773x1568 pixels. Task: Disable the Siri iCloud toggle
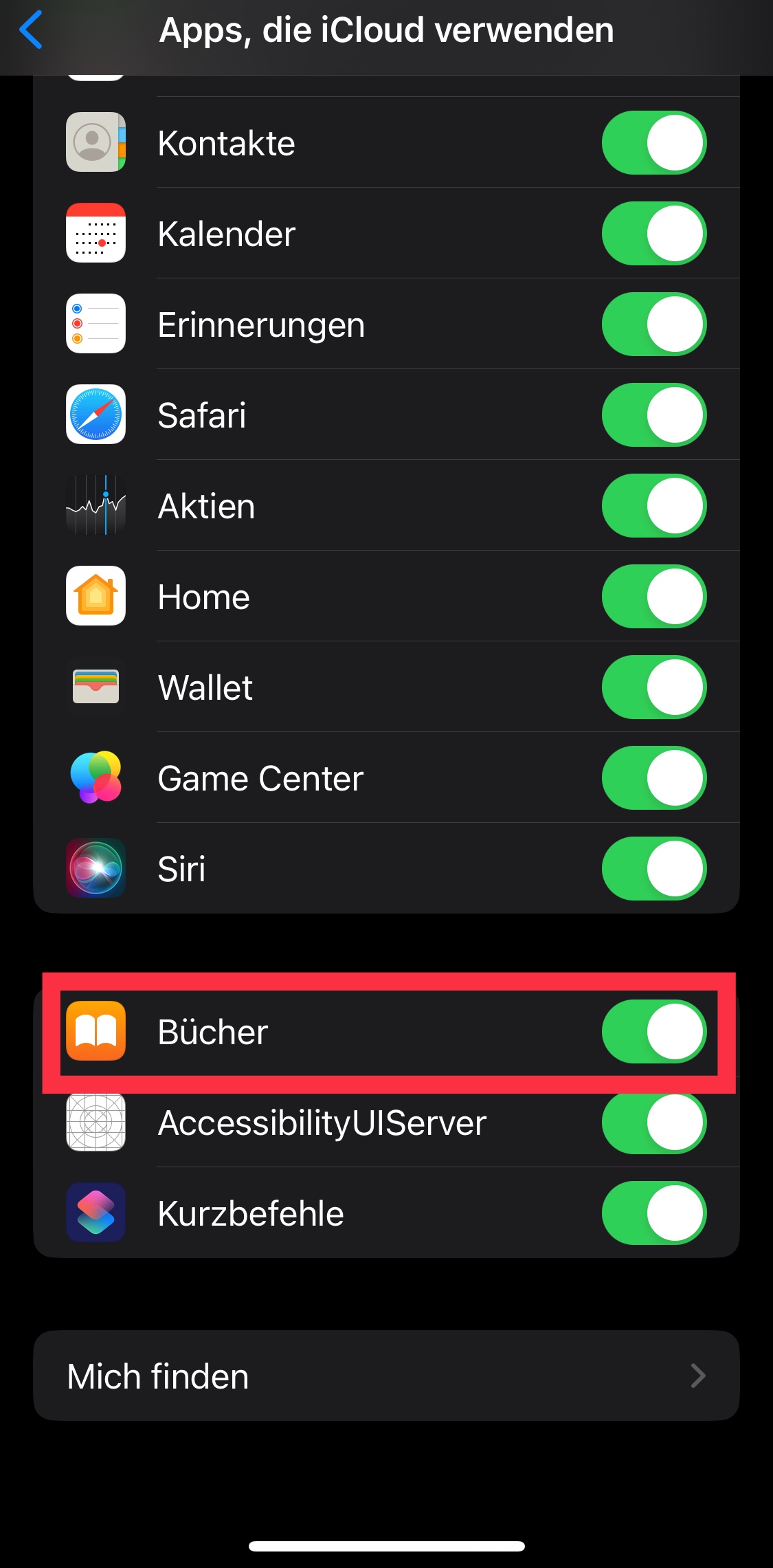(x=653, y=869)
